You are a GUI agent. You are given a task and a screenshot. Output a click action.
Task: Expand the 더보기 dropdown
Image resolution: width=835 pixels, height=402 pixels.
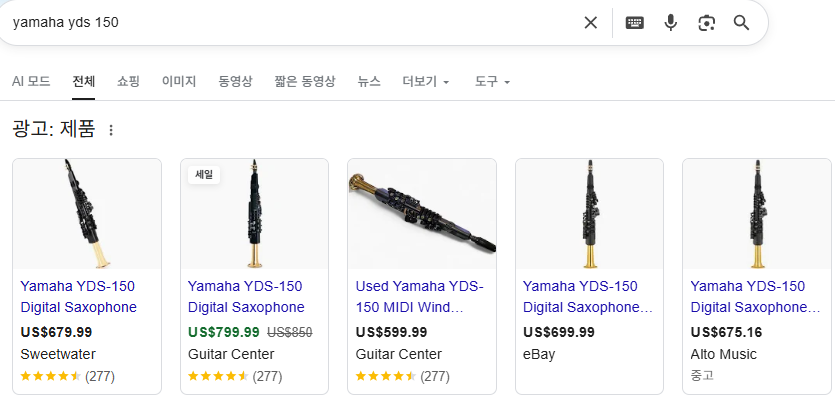[x=425, y=81]
